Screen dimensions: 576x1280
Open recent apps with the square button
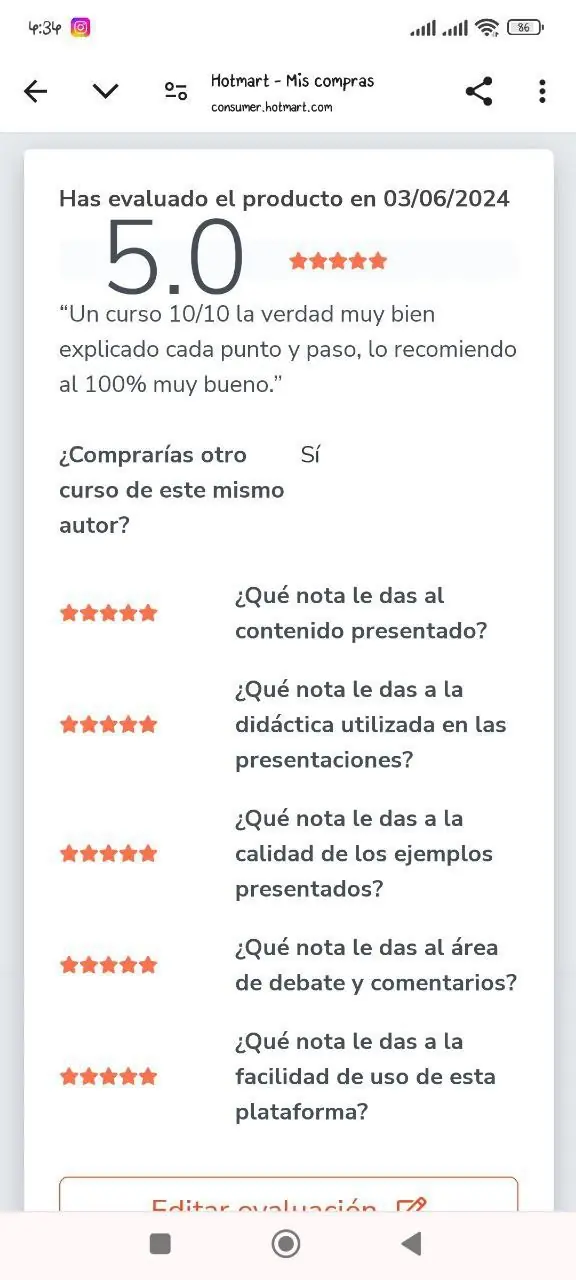tap(160, 1243)
